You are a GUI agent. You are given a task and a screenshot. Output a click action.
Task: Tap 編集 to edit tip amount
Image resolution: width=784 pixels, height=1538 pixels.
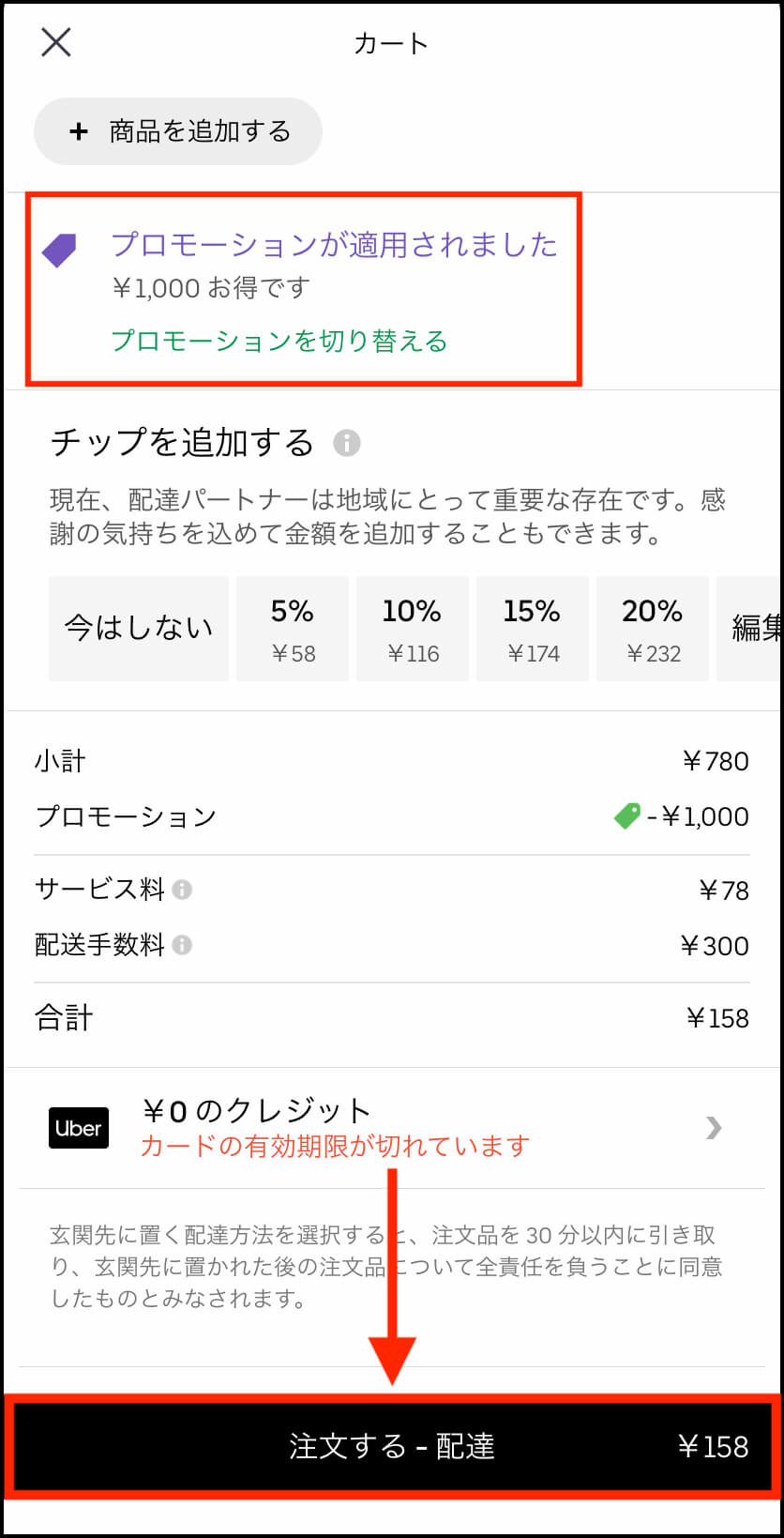(x=750, y=629)
